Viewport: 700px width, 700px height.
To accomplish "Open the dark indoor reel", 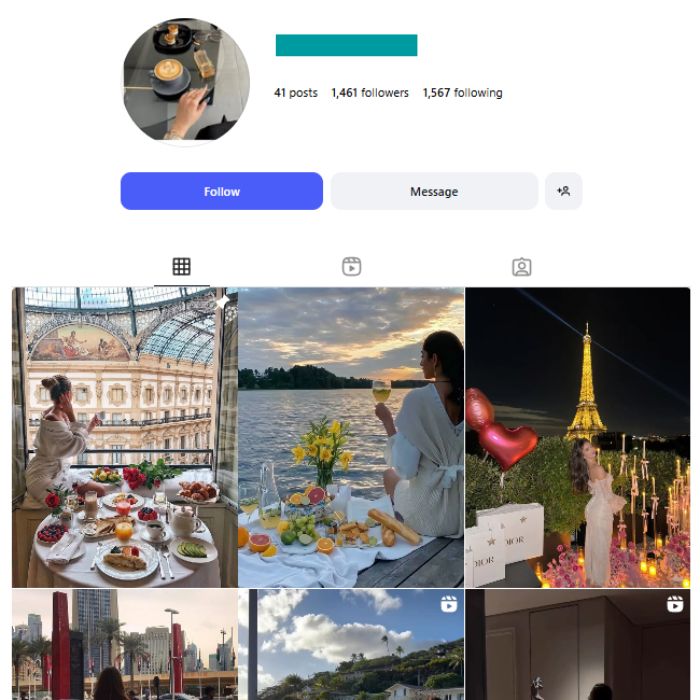I will [578, 645].
